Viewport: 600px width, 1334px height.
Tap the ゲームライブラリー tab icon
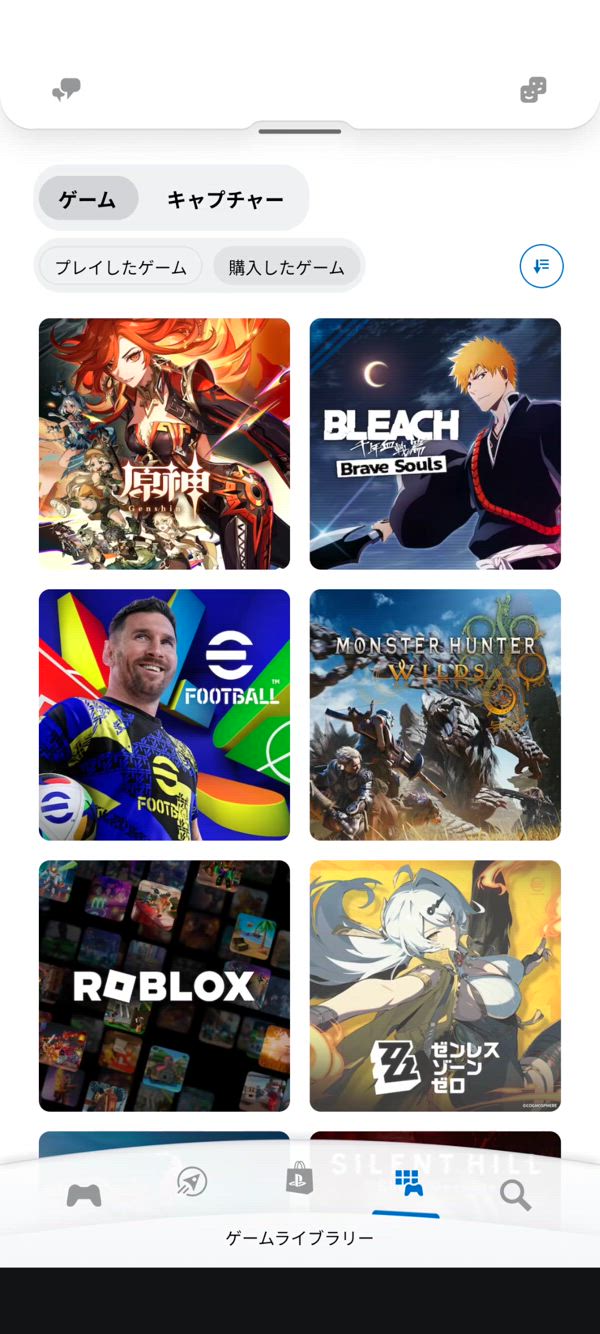[408, 1185]
